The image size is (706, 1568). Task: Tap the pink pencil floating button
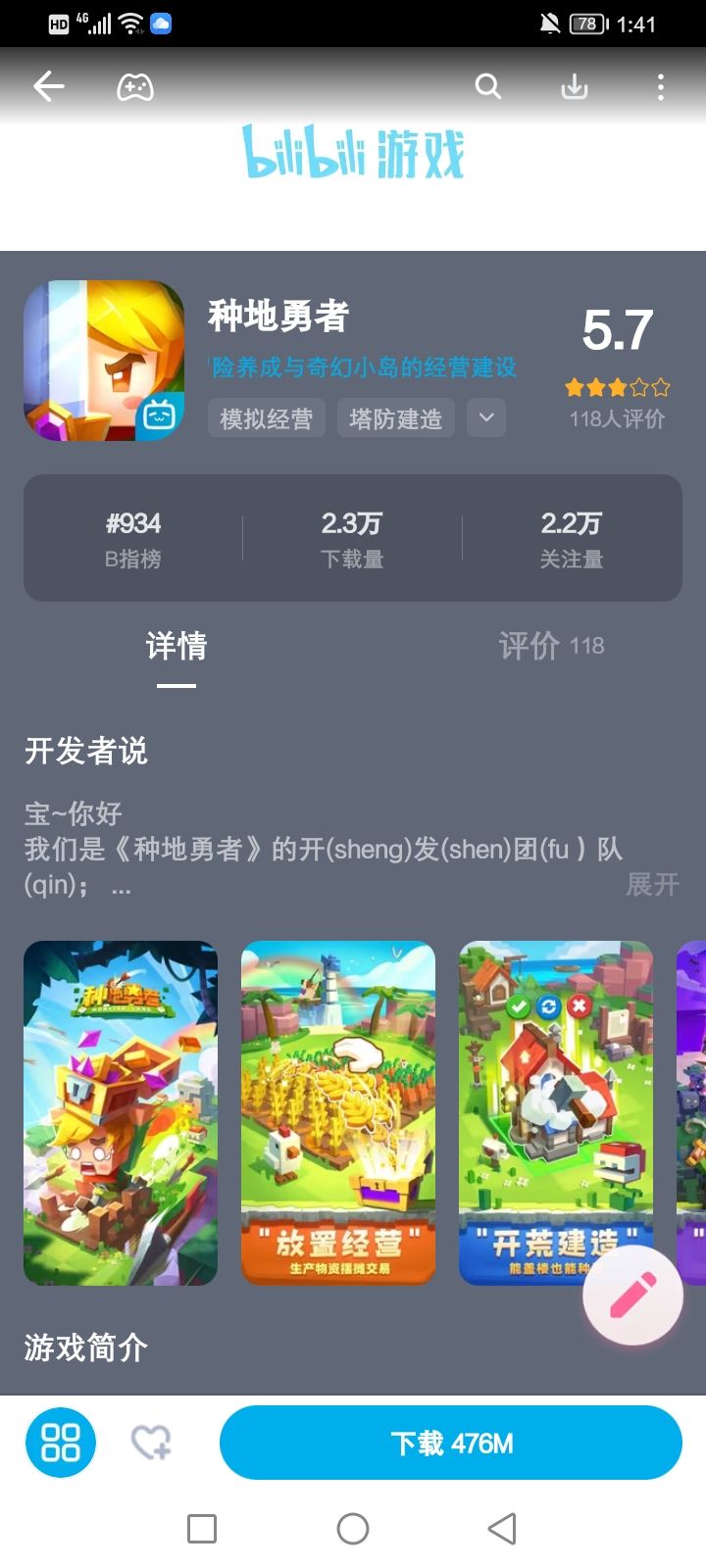[x=632, y=1294]
